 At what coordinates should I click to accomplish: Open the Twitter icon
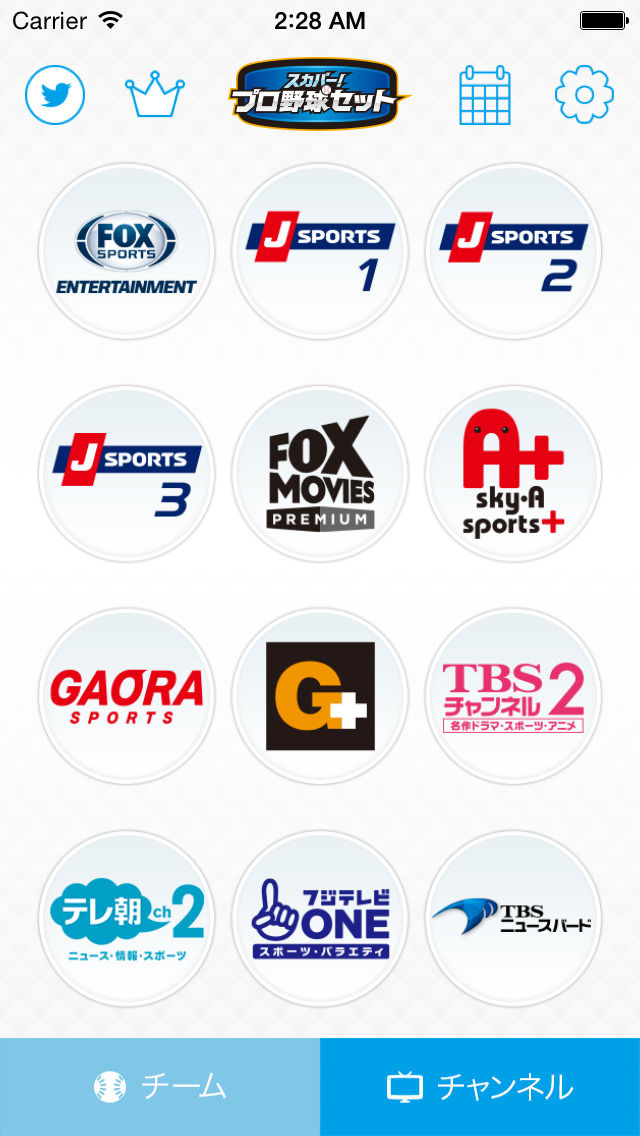pos(55,95)
